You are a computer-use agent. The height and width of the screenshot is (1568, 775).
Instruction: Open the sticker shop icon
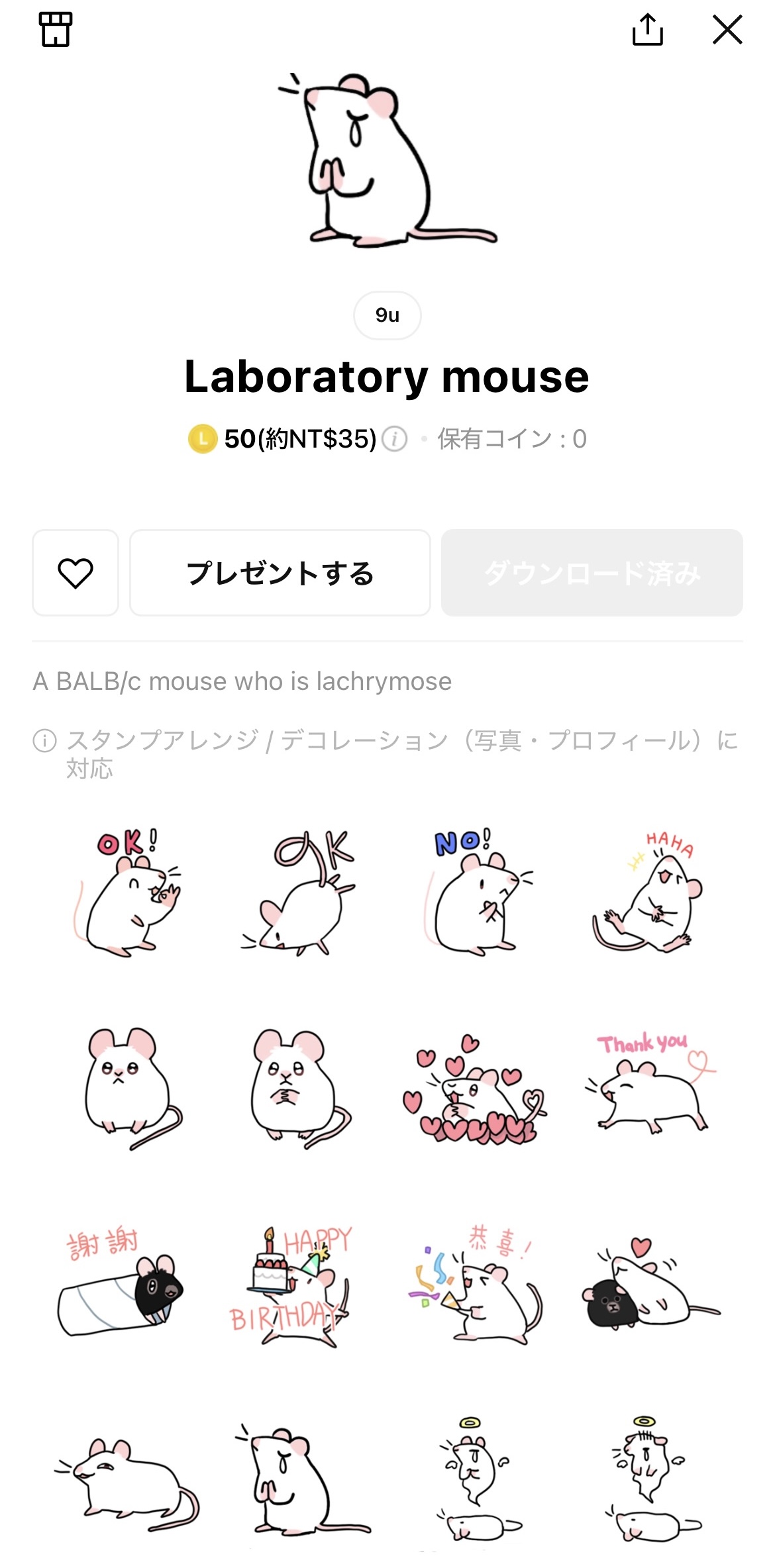tap(56, 30)
